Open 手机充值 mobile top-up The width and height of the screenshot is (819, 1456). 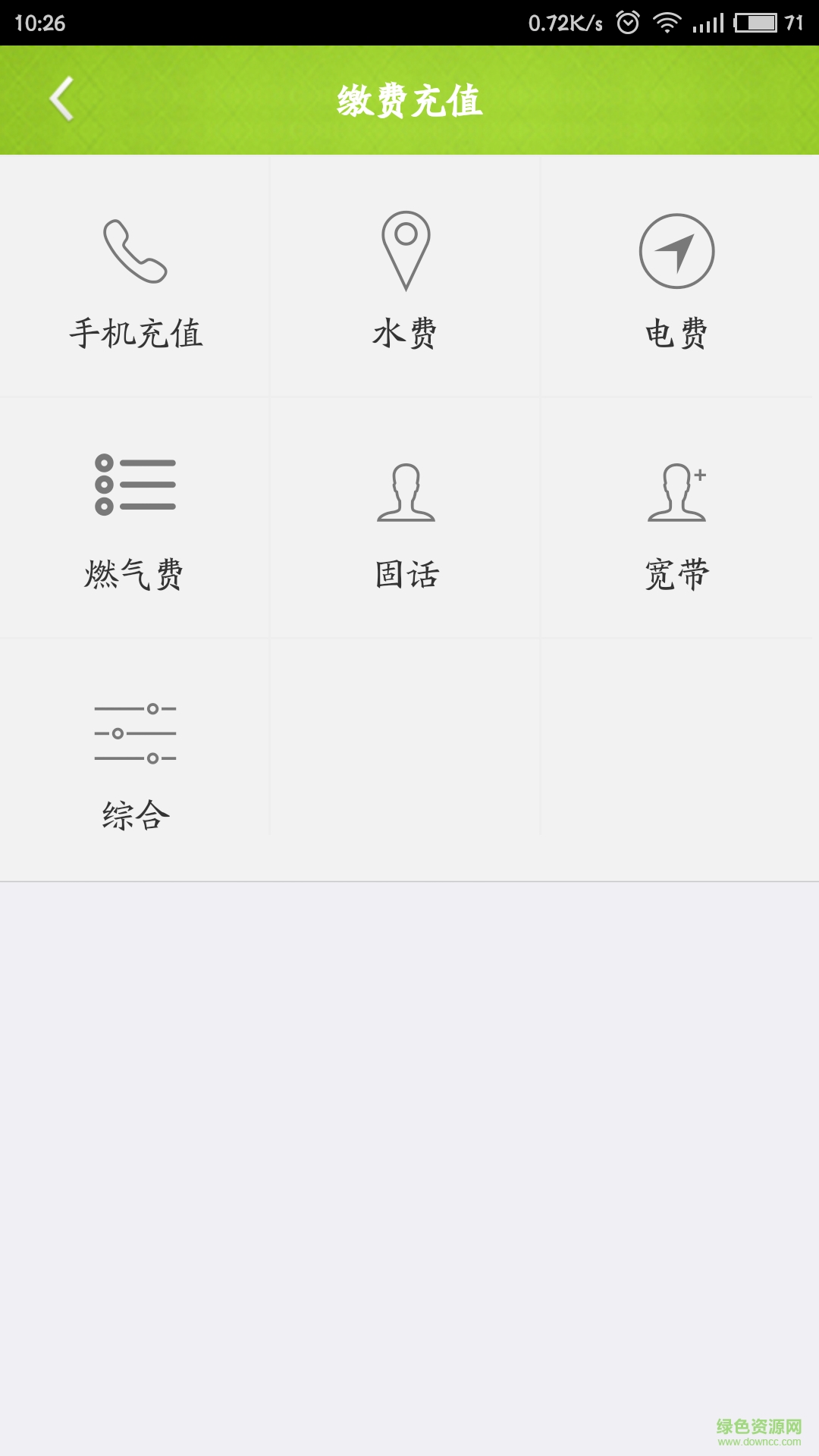[135, 278]
